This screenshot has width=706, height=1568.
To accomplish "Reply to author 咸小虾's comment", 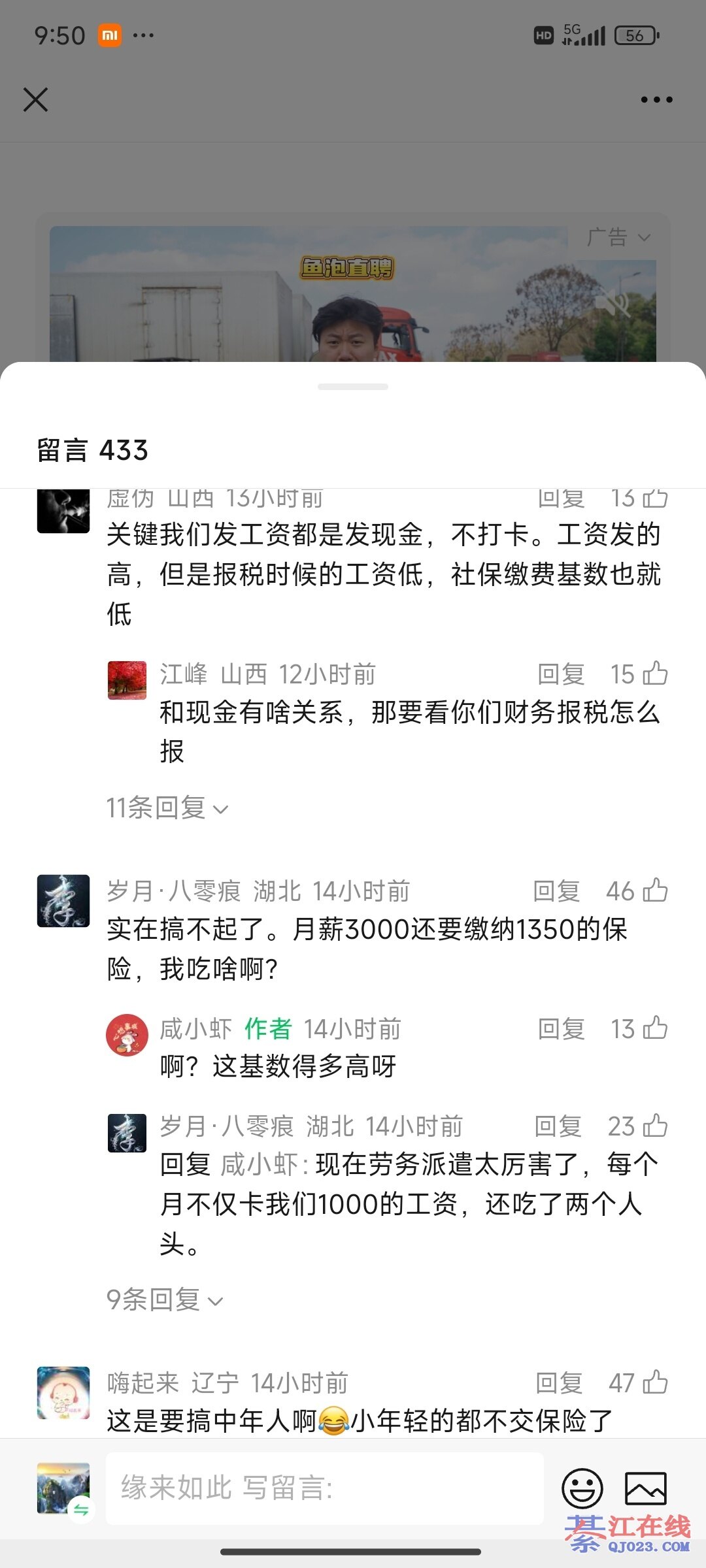I will 561,1029.
